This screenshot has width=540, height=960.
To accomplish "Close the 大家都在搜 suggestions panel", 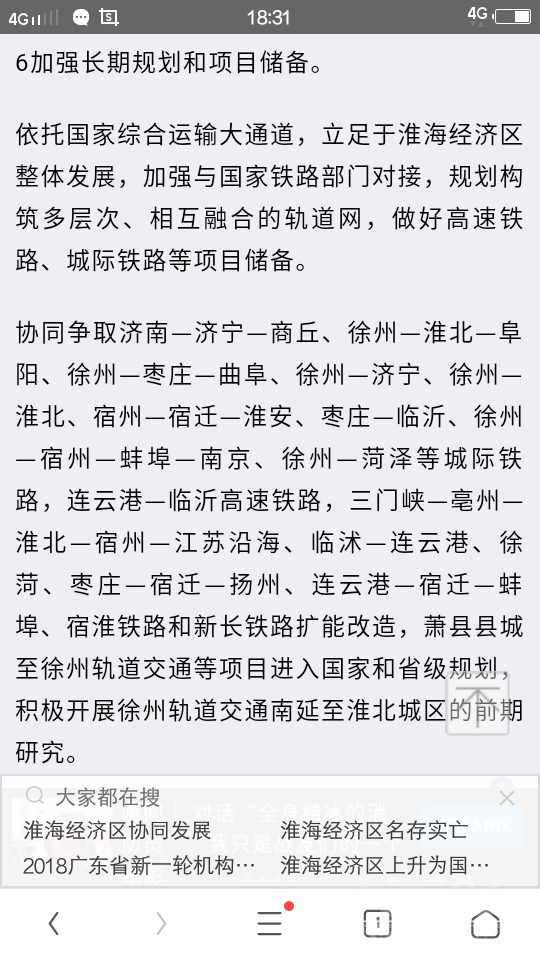I will coord(507,798).
